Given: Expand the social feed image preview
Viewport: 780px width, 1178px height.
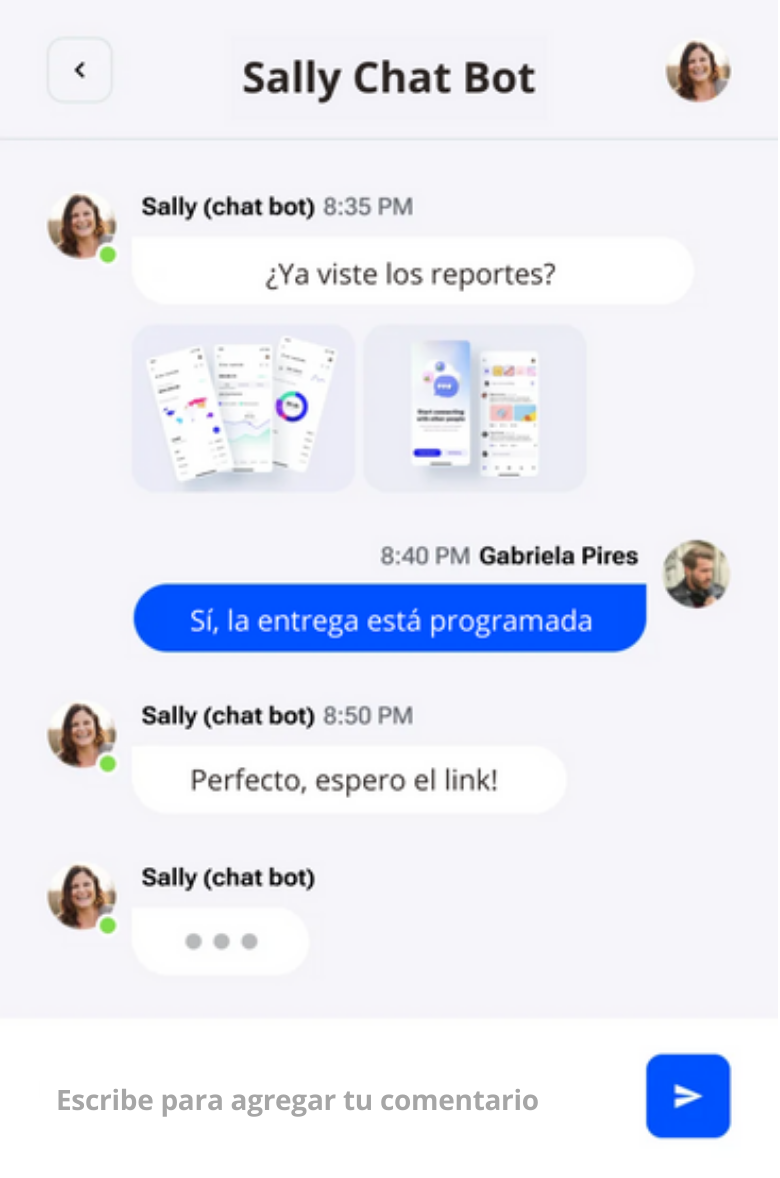Looking at the screenshot, I should point(476,407).
